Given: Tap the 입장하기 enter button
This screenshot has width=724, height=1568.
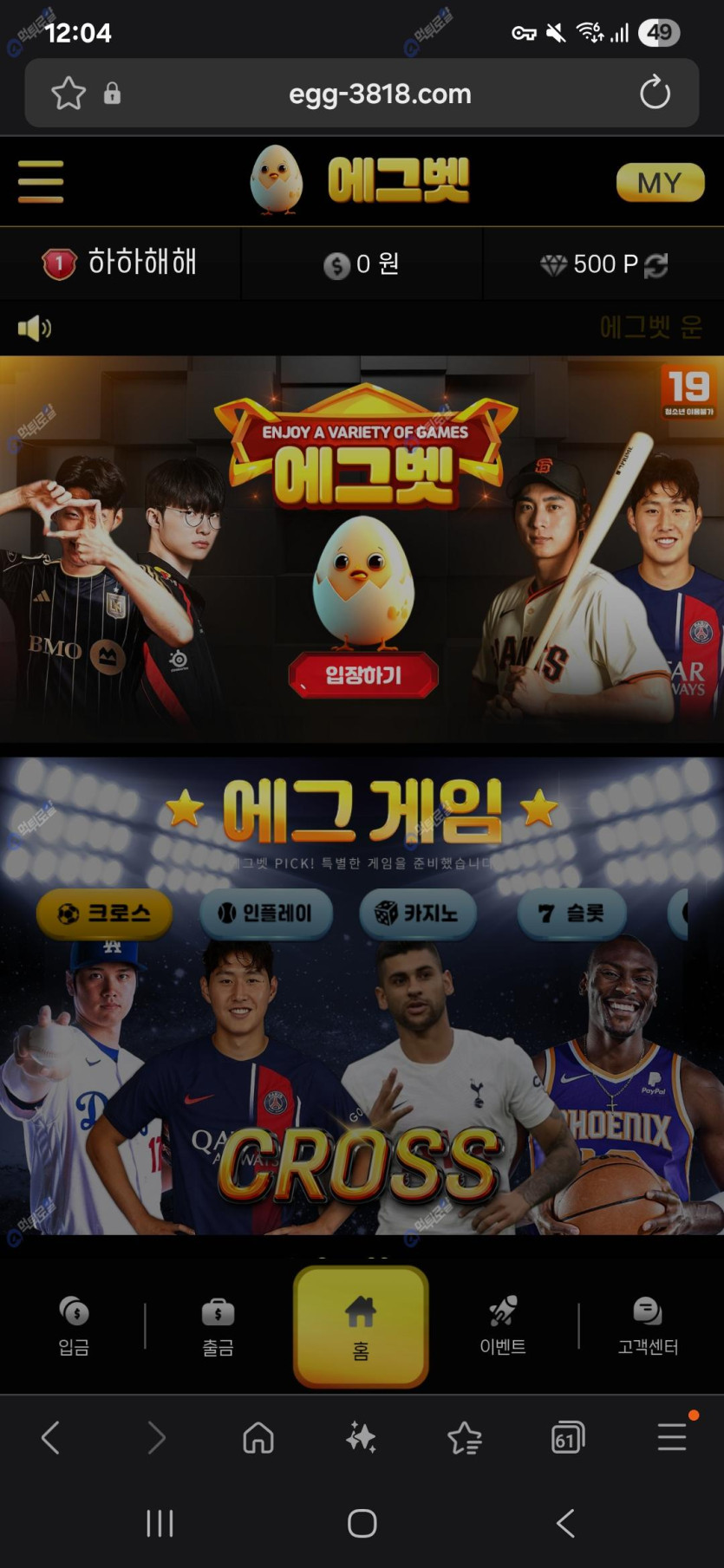Looking at the screenshot, I should [363, 675].
